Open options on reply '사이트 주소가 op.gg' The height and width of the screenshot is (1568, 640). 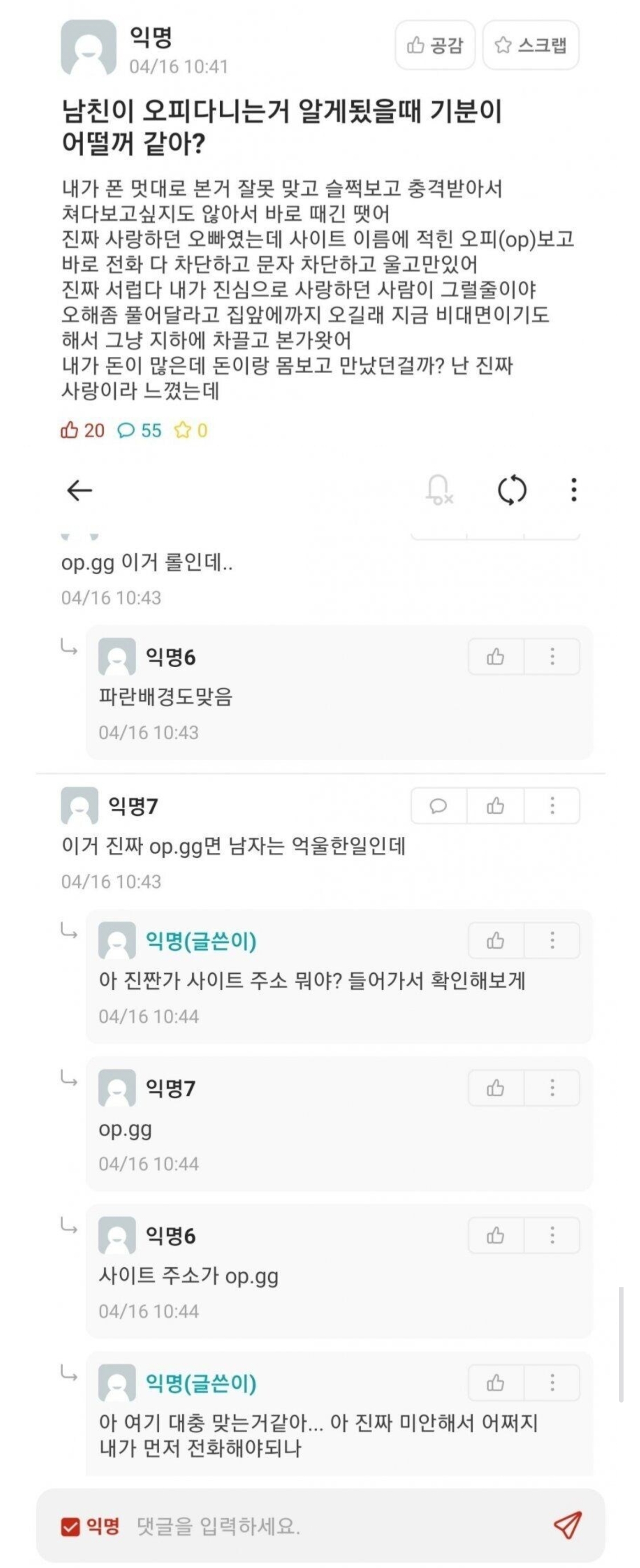click(x=552, y=1235)
